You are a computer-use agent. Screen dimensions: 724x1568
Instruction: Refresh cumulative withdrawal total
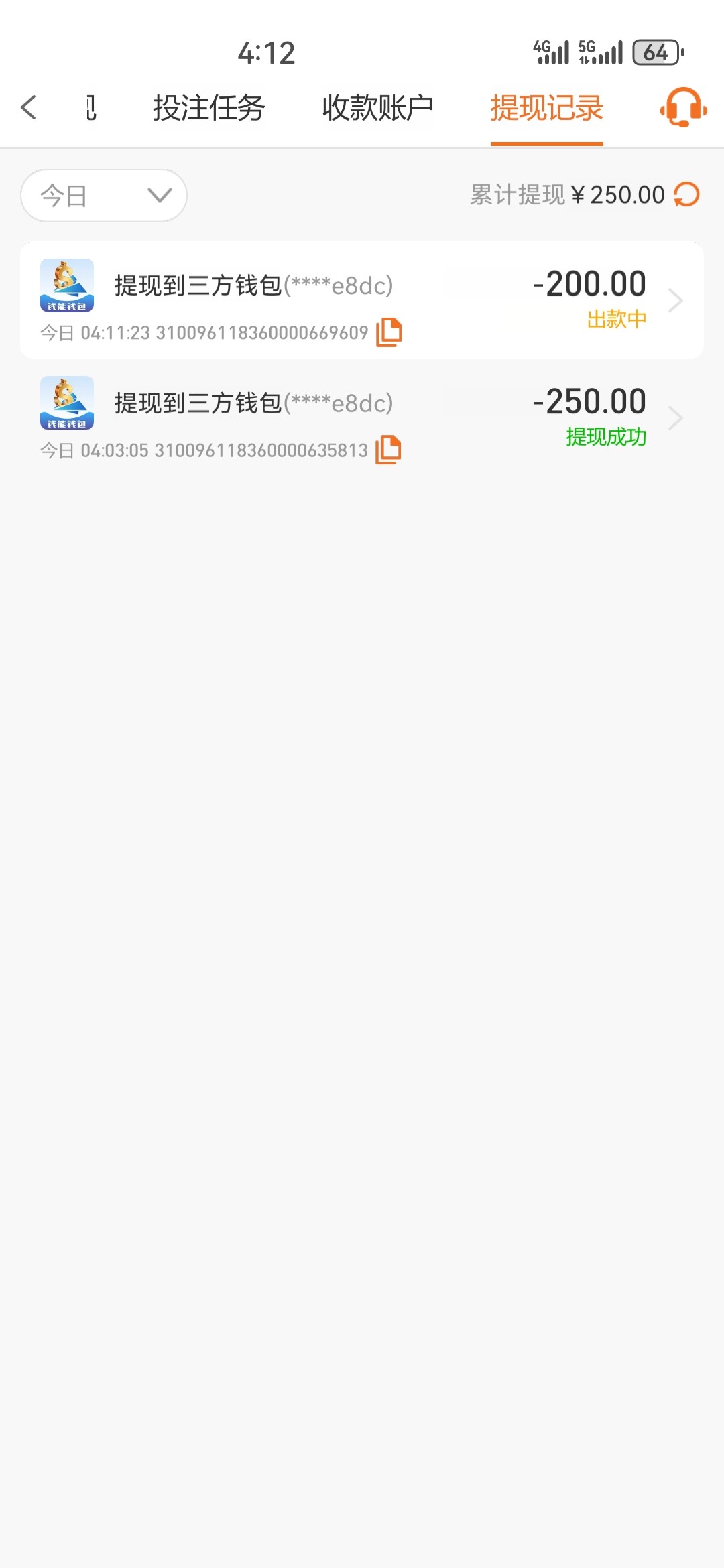[x=685, y=194]
